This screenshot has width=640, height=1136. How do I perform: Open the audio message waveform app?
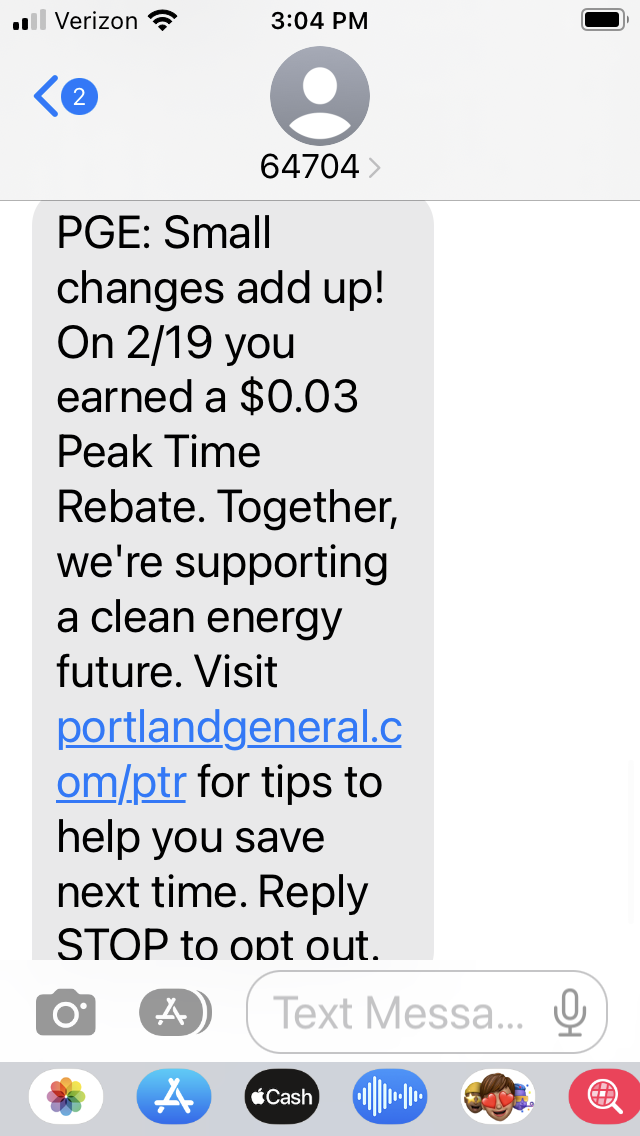pos(390,1097)
